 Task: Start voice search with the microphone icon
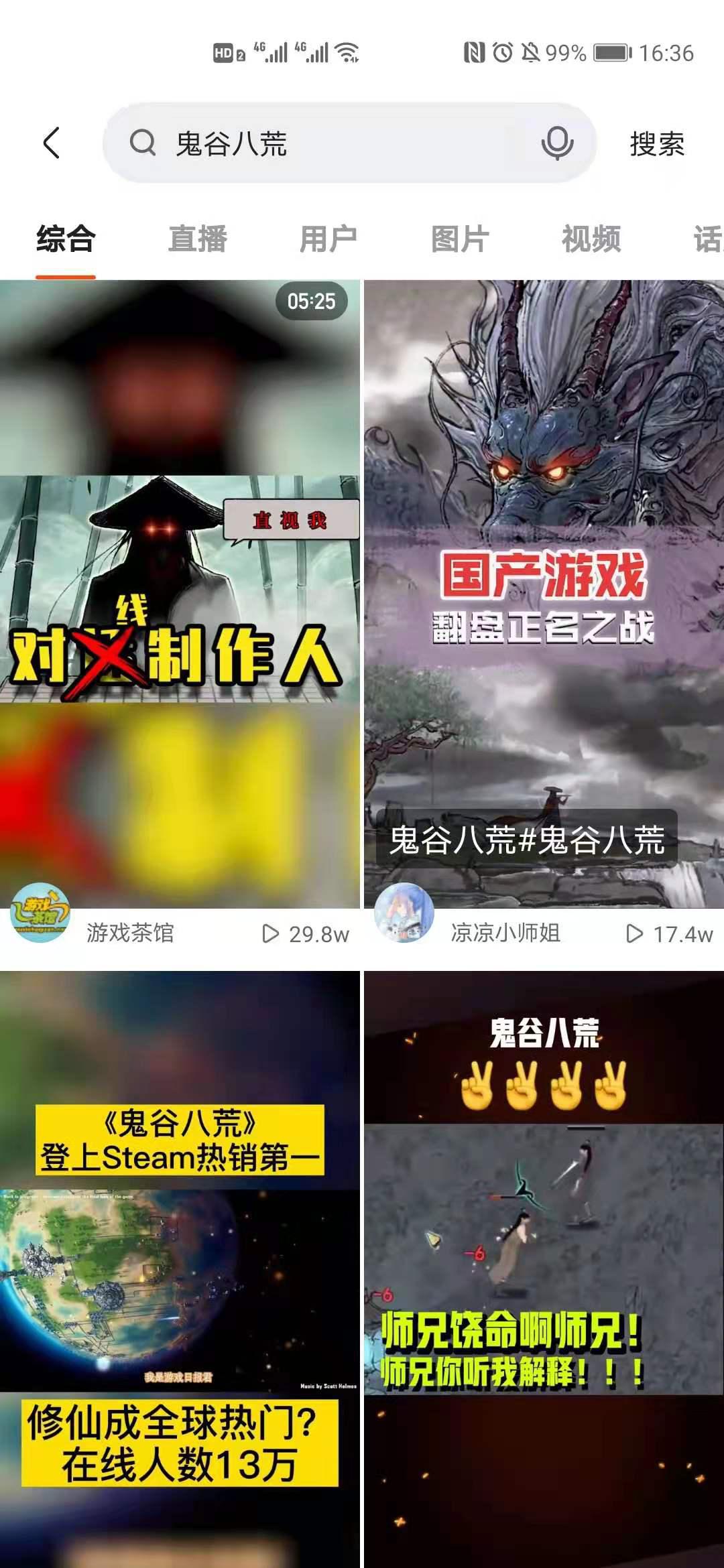557,143
